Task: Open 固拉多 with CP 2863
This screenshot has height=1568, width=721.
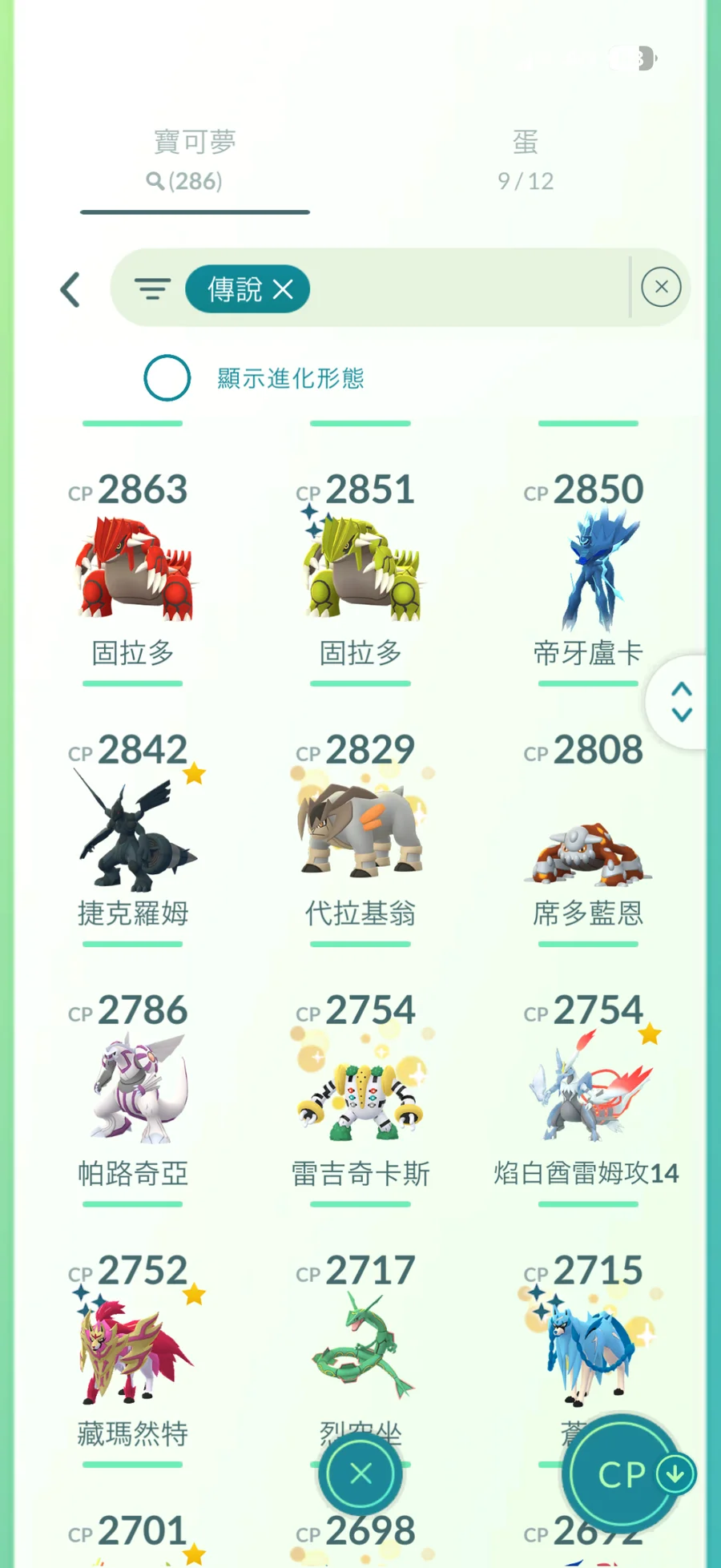Action: (x=133, y=569)
